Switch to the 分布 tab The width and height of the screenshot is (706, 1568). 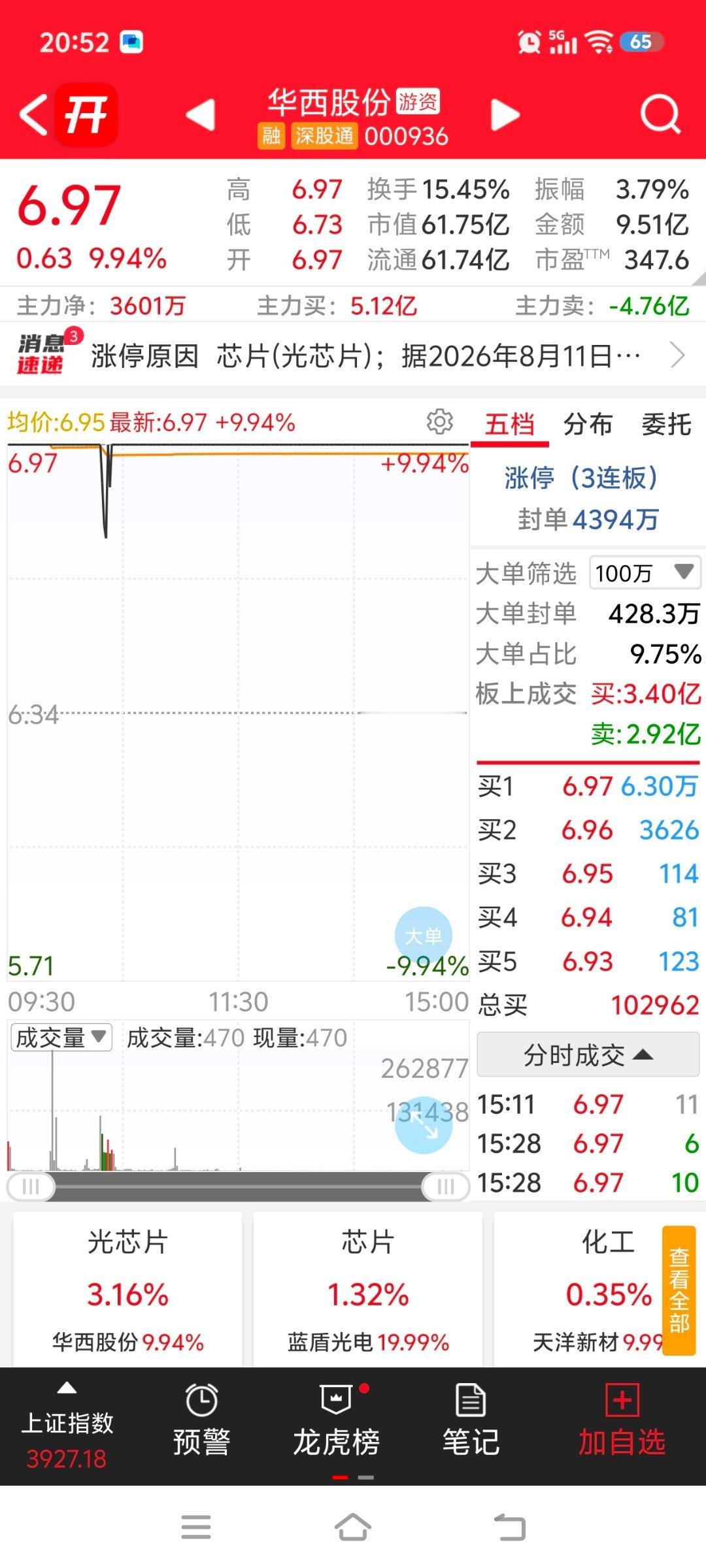point(588,425)
